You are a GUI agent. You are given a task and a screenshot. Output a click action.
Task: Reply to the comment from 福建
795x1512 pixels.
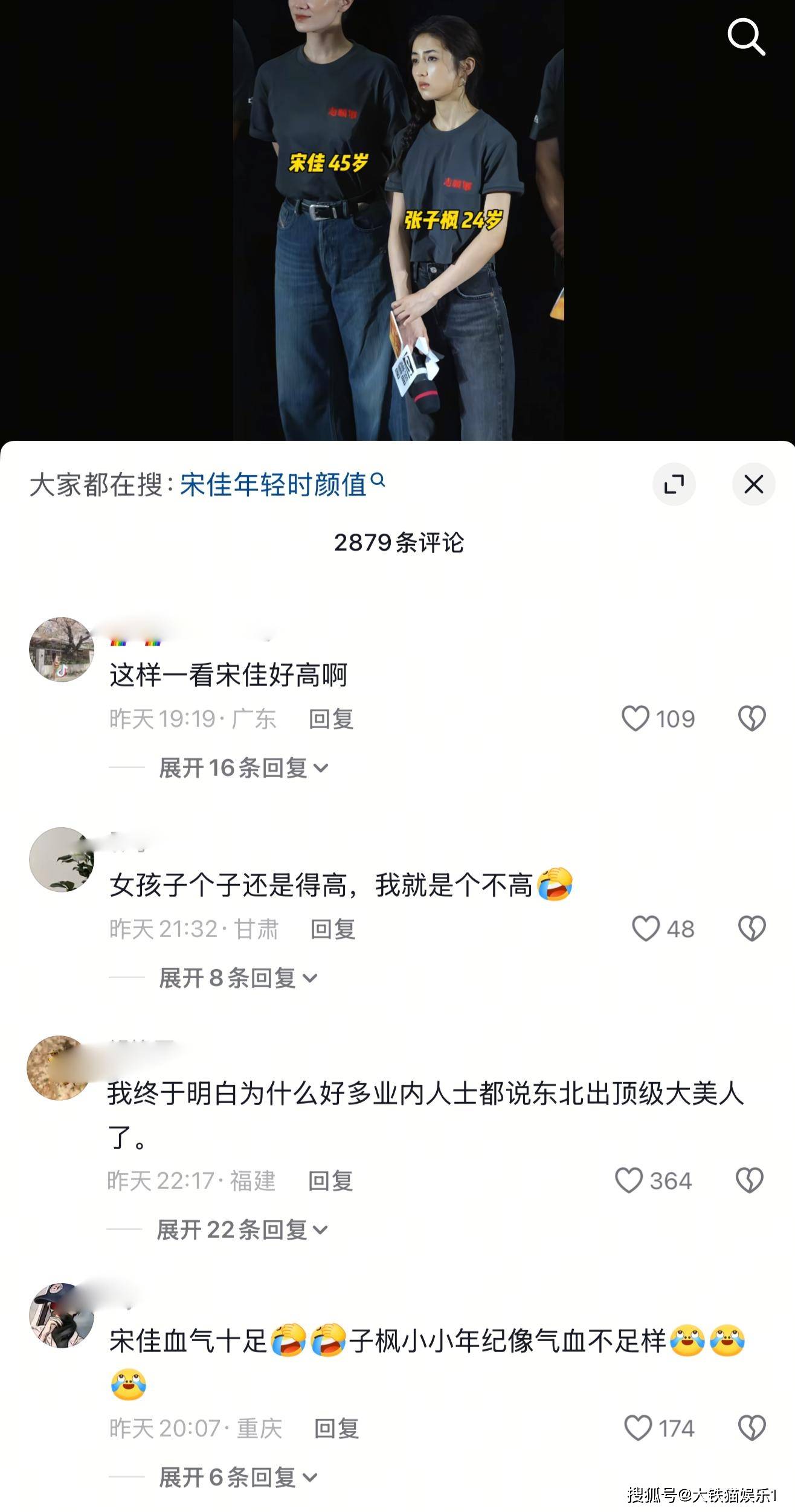tap(330, 1181)
